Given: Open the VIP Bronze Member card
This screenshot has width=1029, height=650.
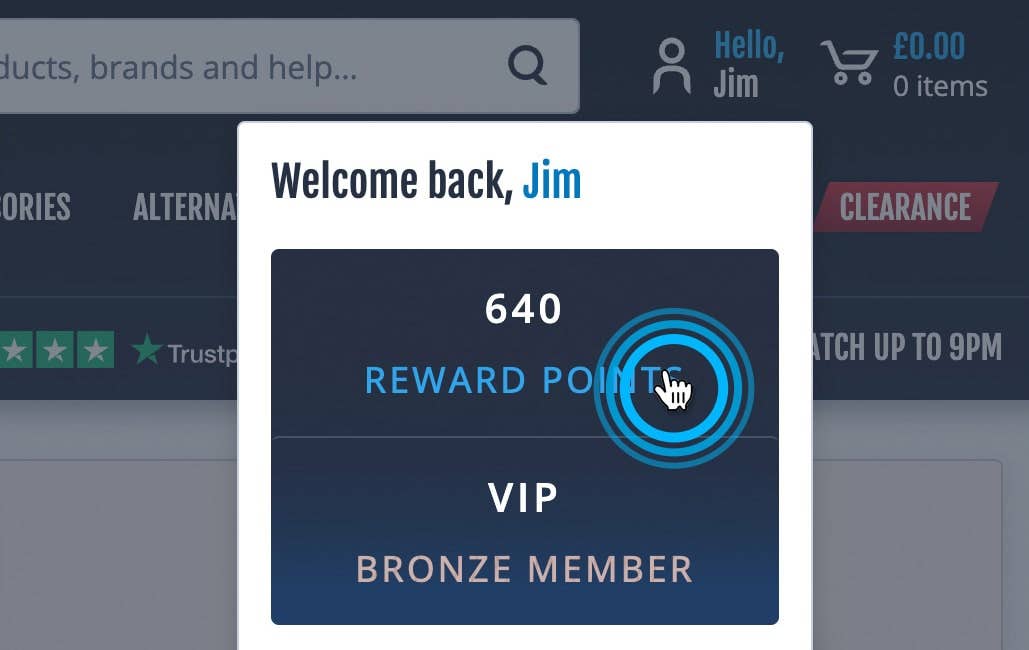Looking at the screenshot, I should [524, 532].
